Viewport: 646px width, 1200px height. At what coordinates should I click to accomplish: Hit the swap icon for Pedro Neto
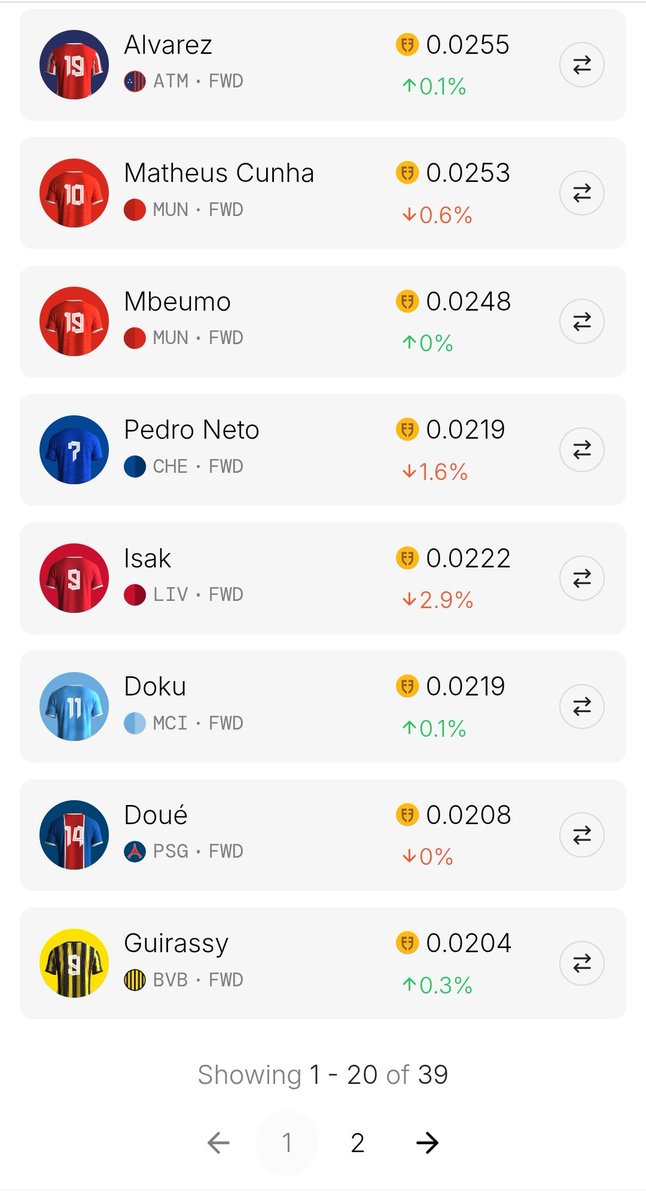(581, 450)
